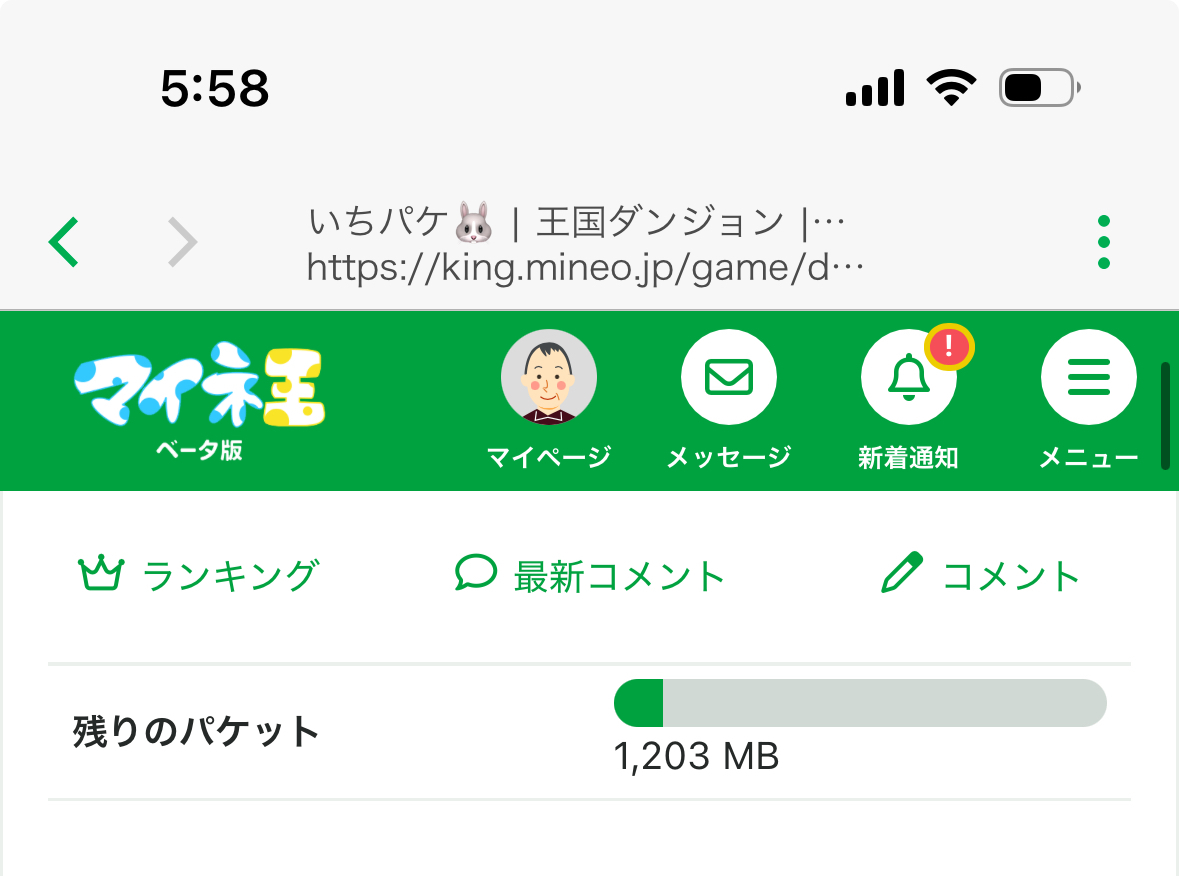Jump to 最新コメント

coord(590,576)
